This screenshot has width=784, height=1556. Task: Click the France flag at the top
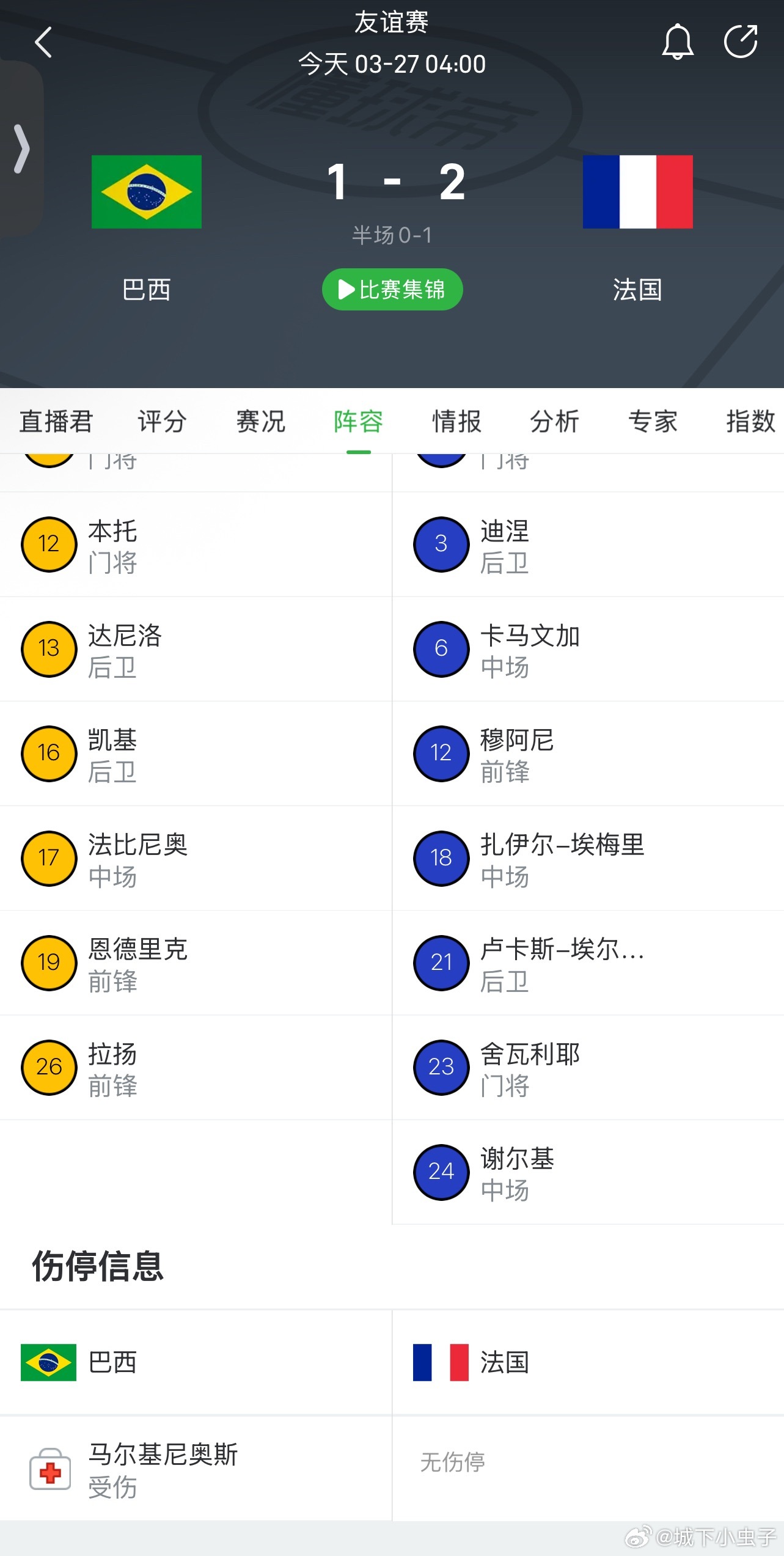[637, 191]
